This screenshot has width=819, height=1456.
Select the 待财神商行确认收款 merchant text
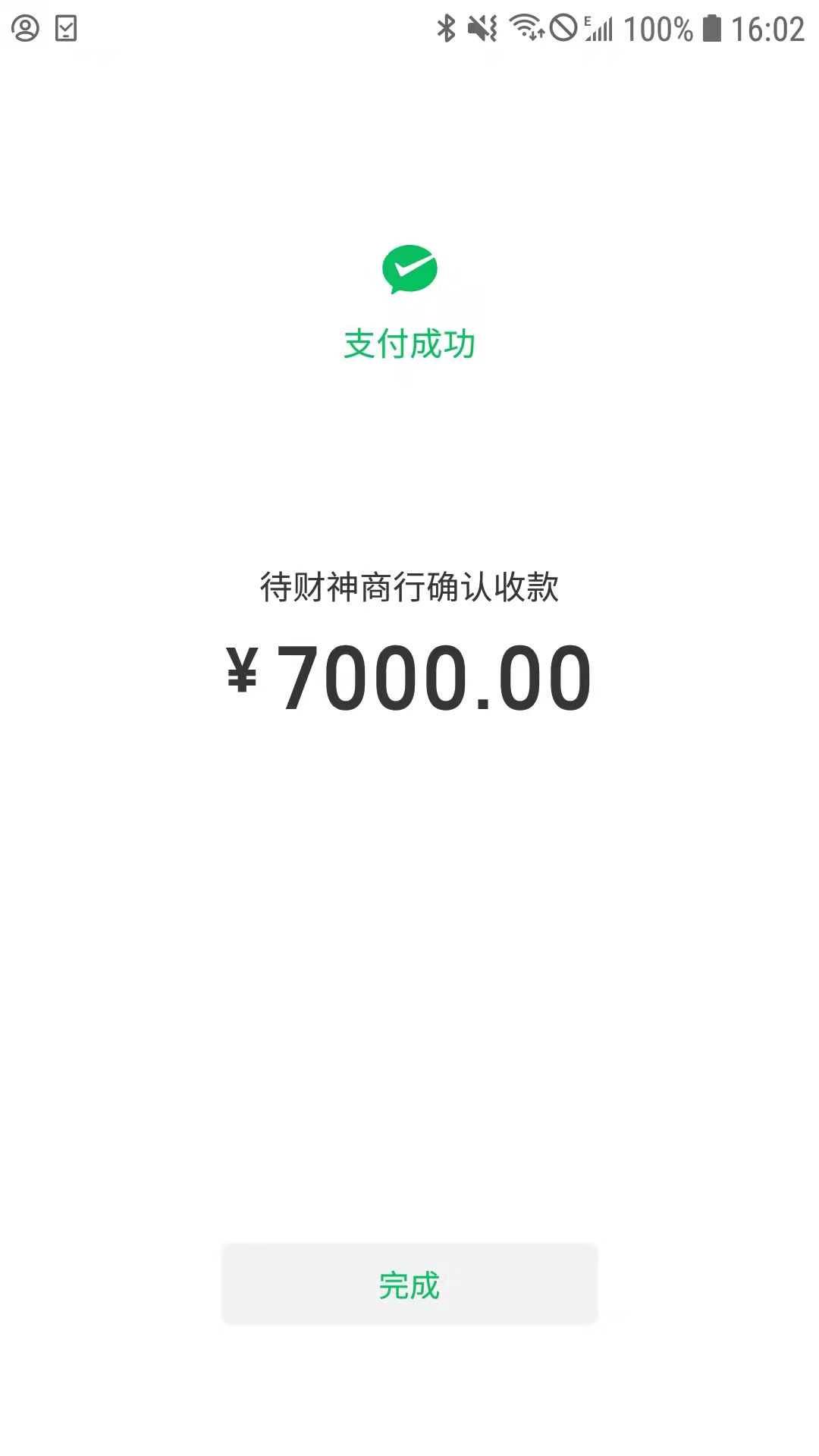(x=409, y=586)
